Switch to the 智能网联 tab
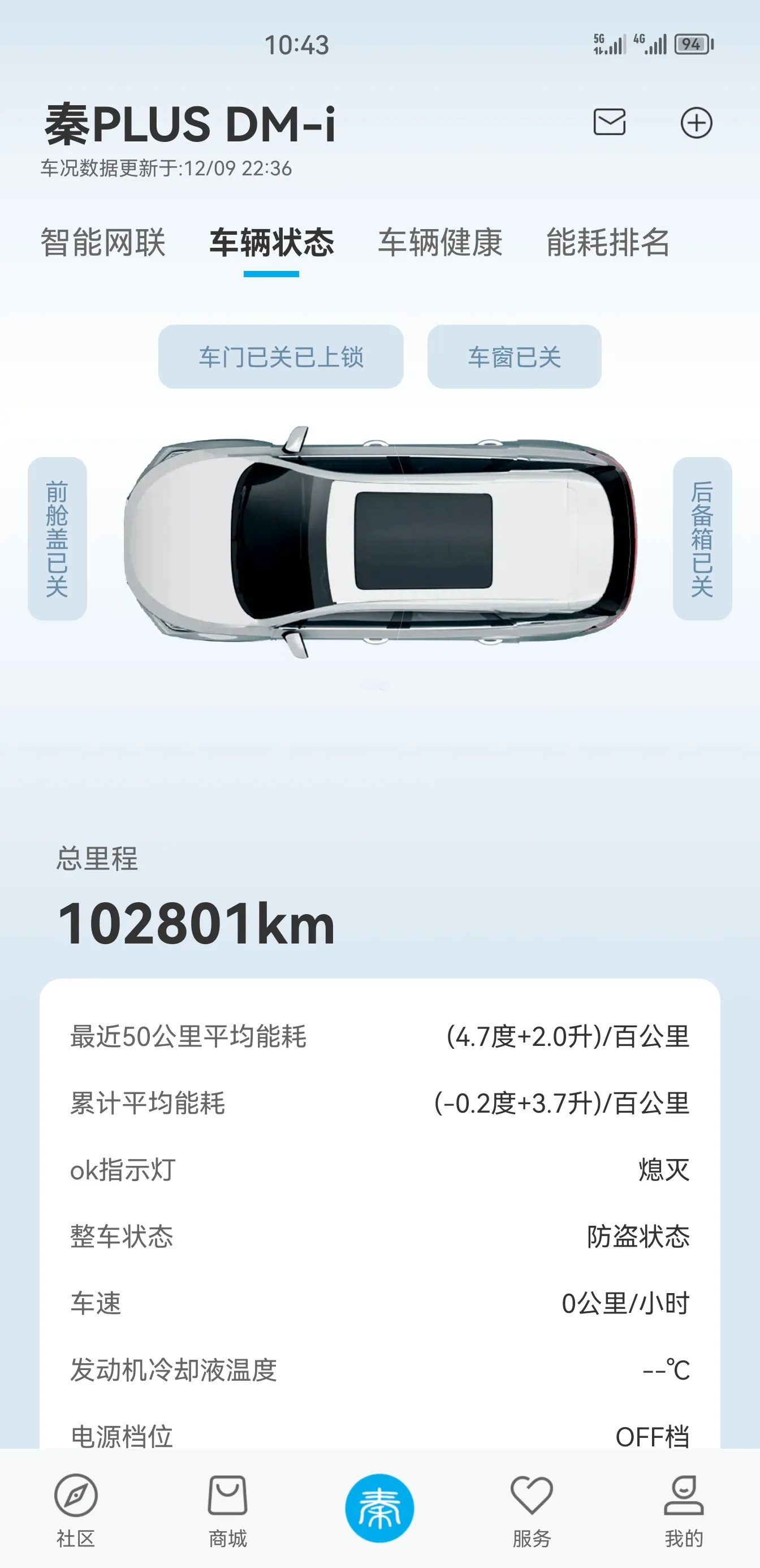Viewport: 760px width, 1568px height. (103, 242)
